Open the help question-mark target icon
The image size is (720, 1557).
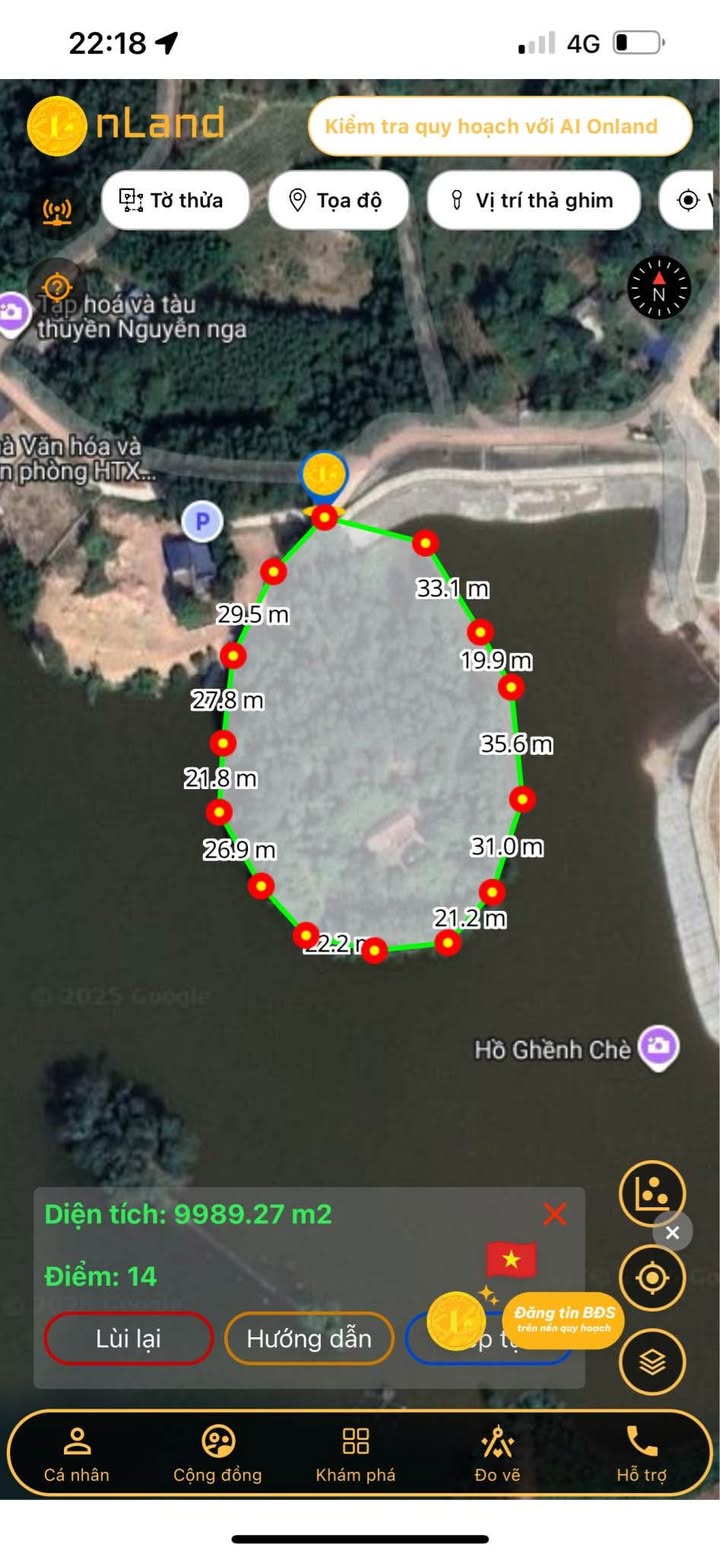(57, 286)
